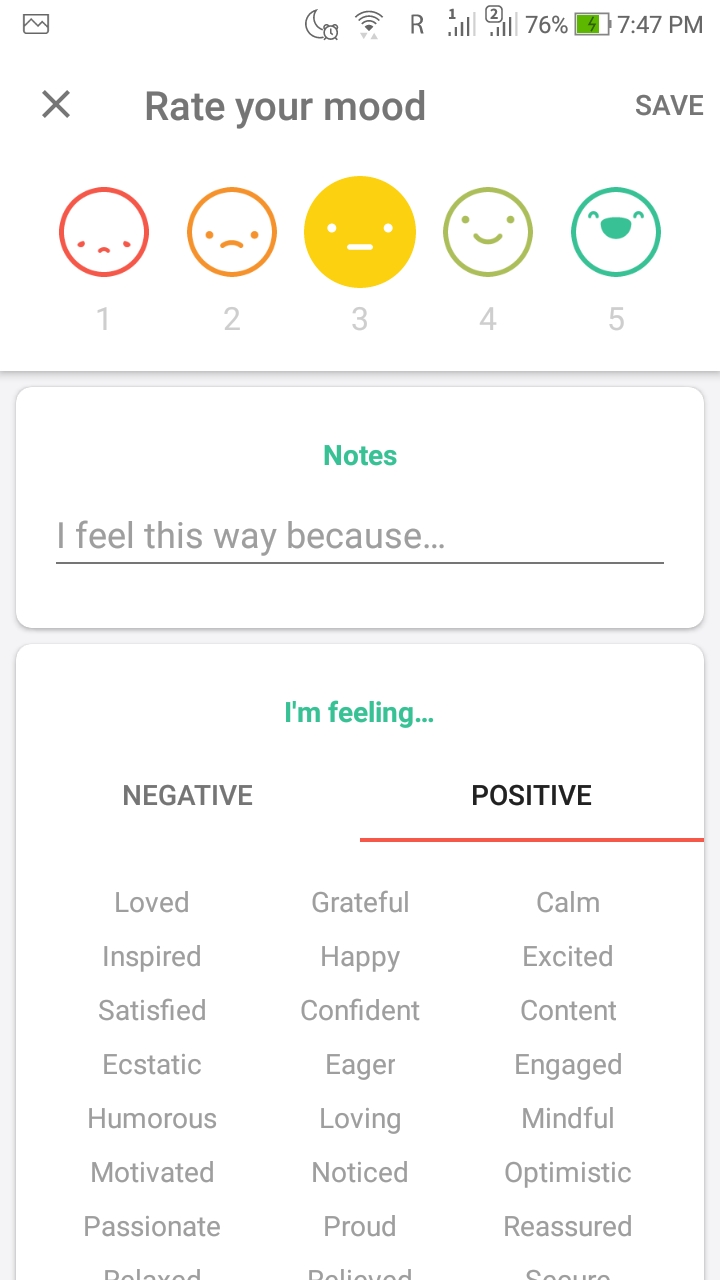720x1280 pixels.
Task: Select the smiling face rated 4
Action: pos(488,232)
